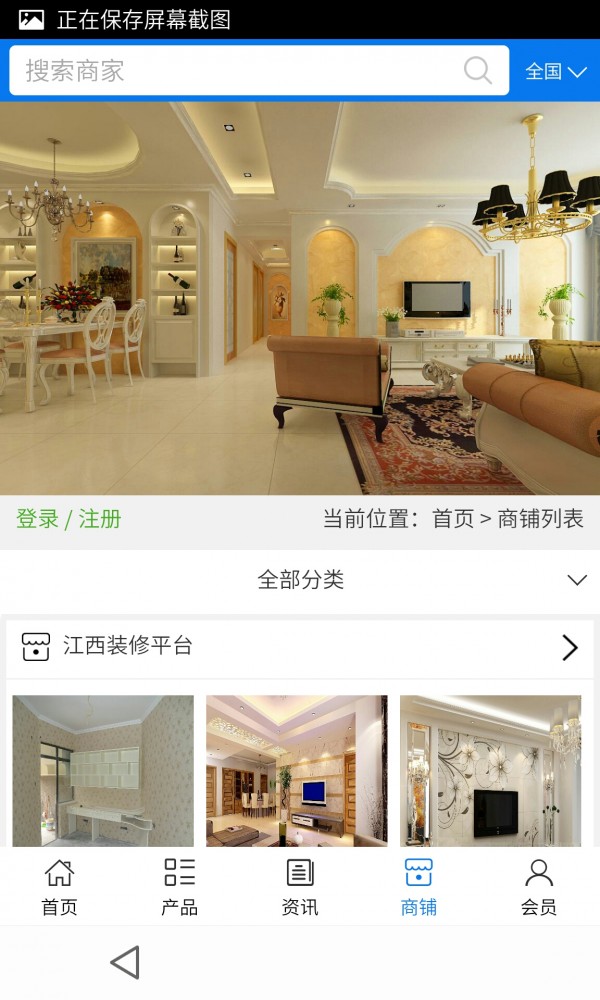Go to the 首页 tab
This screenshot has height=1000, width=600.
[x=59, y=887]
